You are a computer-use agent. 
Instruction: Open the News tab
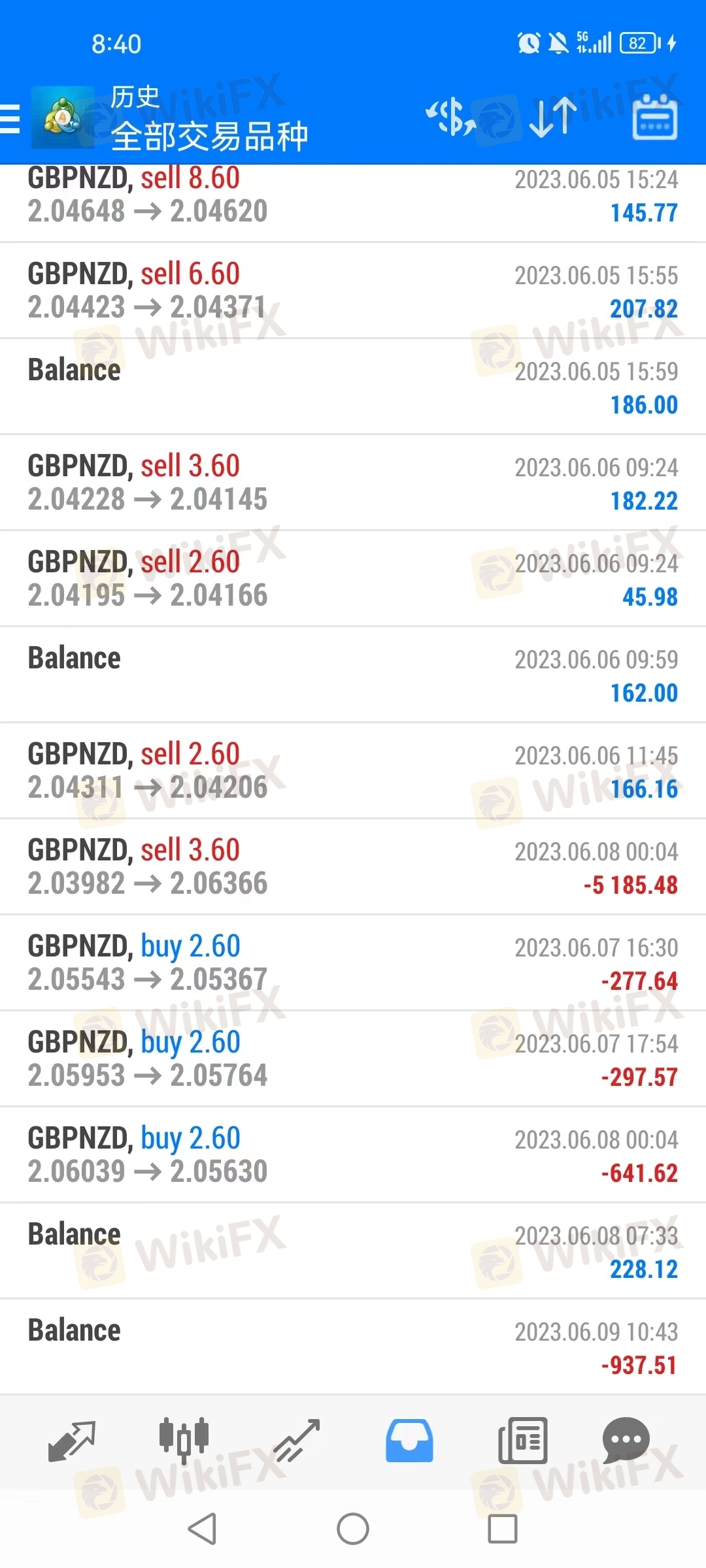click(x=522, y=1441)
